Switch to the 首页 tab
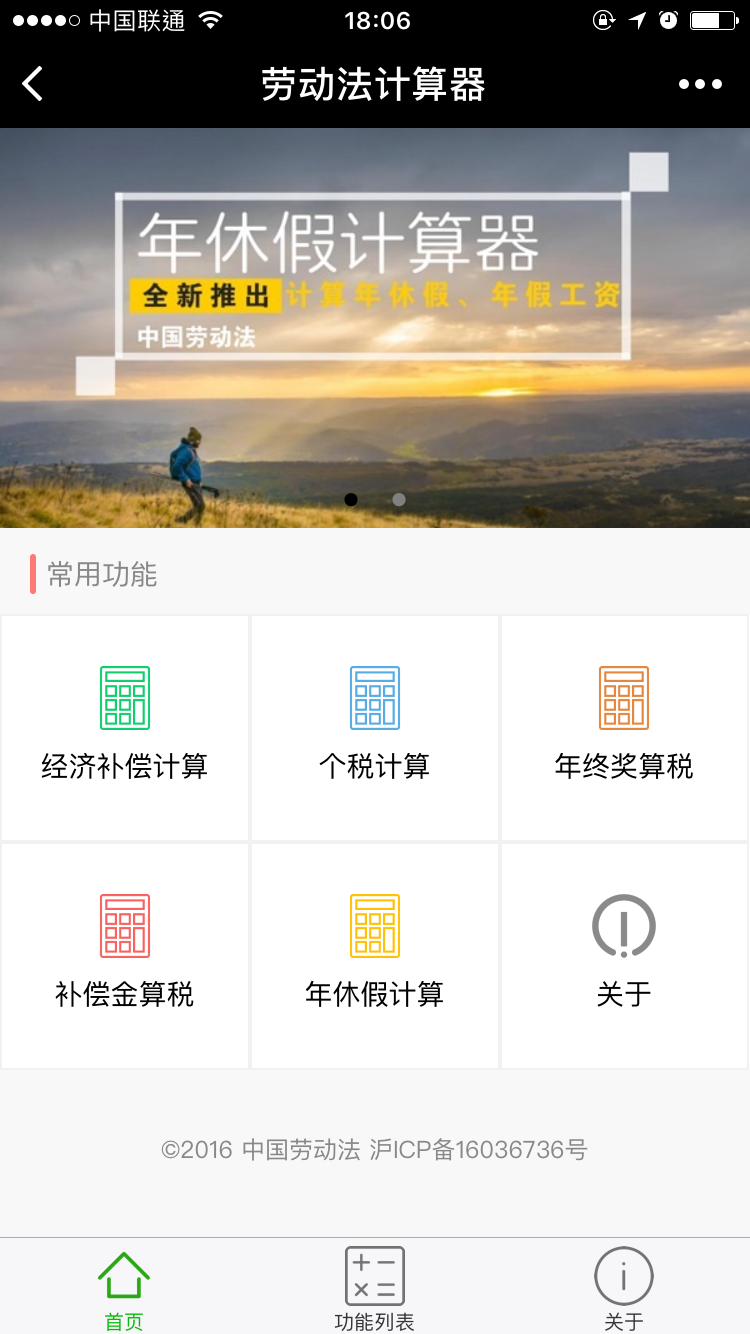The image size is (750, 1334). 124,1288
